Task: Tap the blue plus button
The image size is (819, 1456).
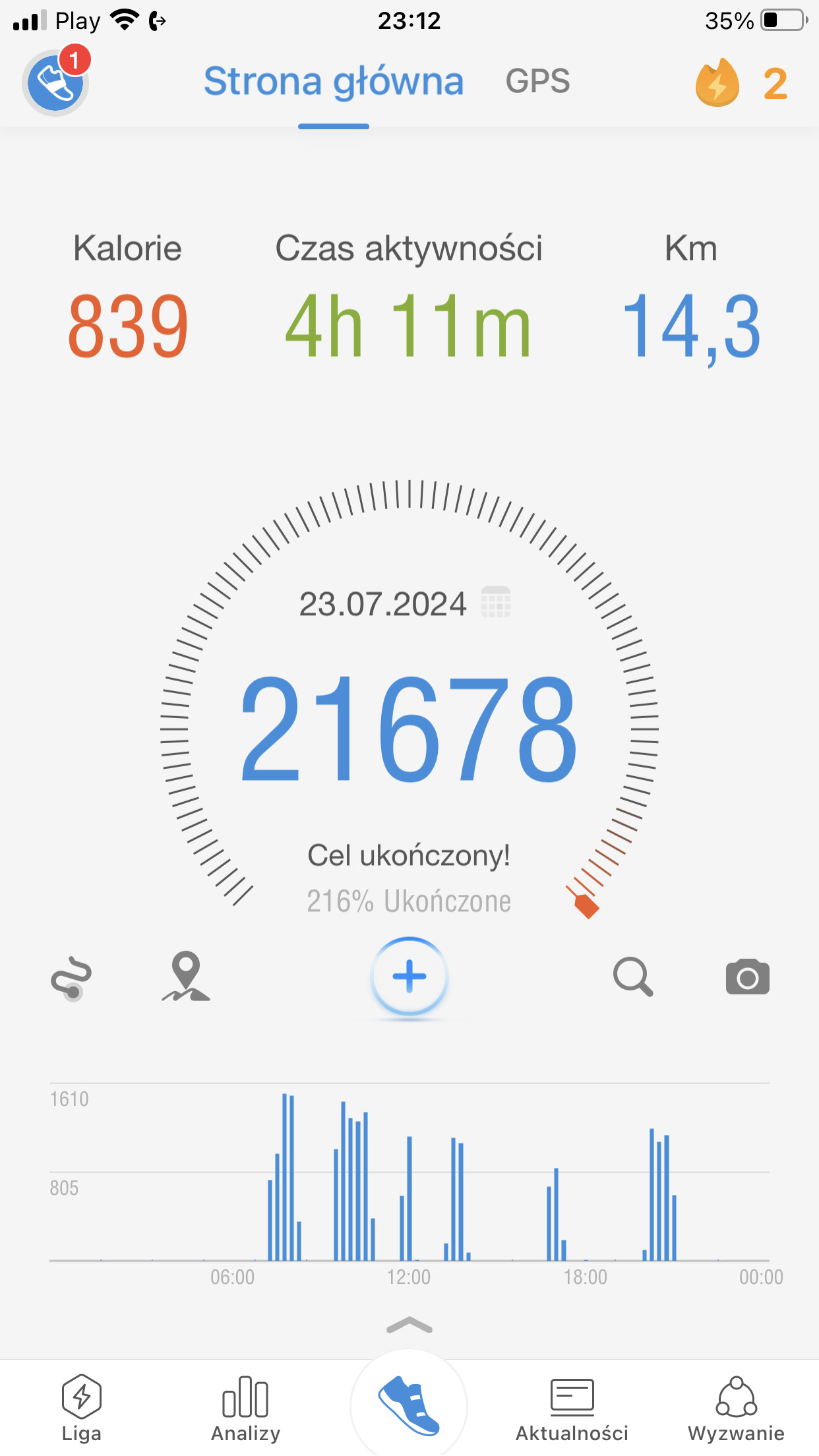Action: (x=409, y=977)
